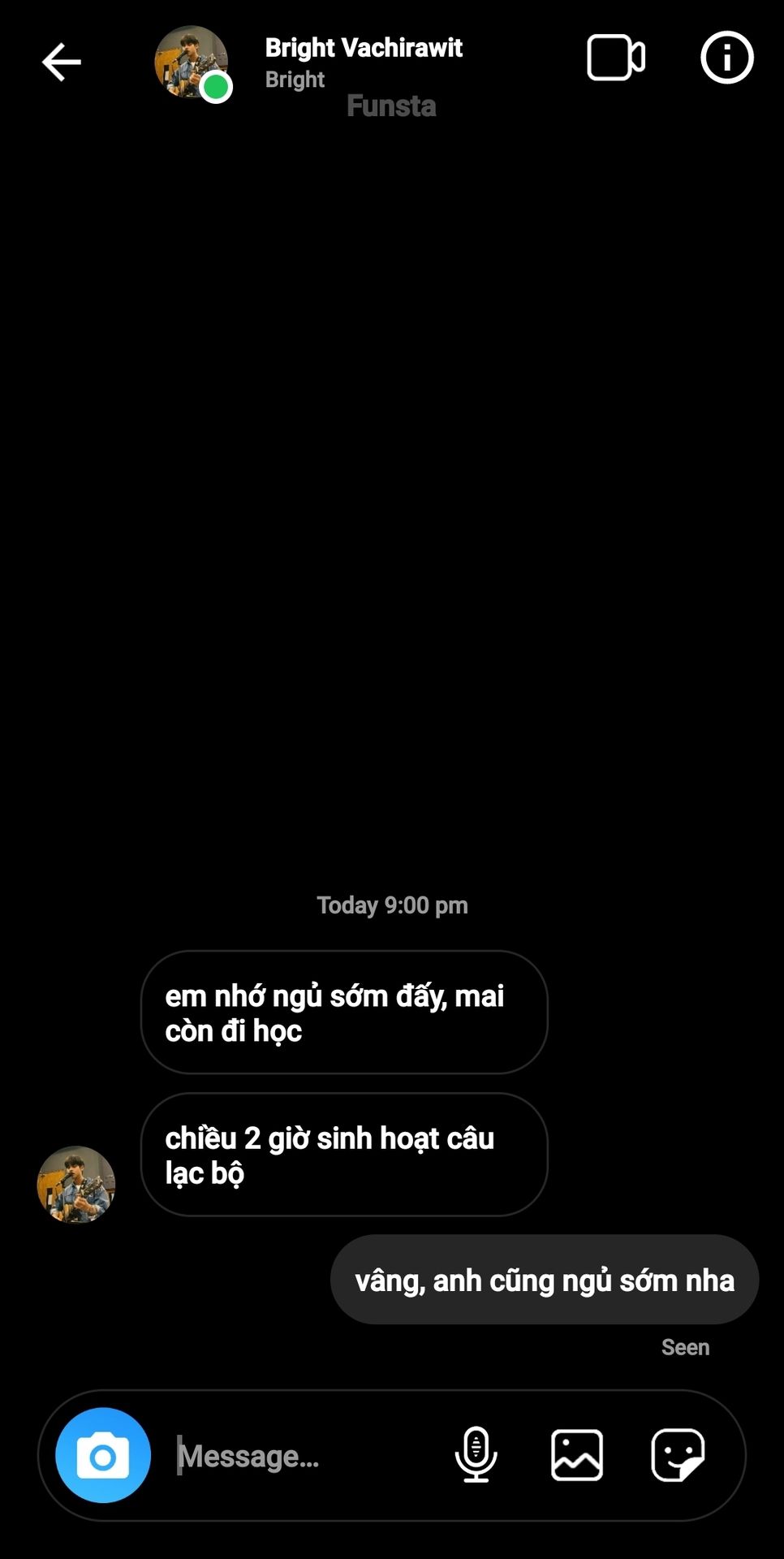Focus the Message input field
Viewport: 784px width, 1559px height.
pos(304,1456)
